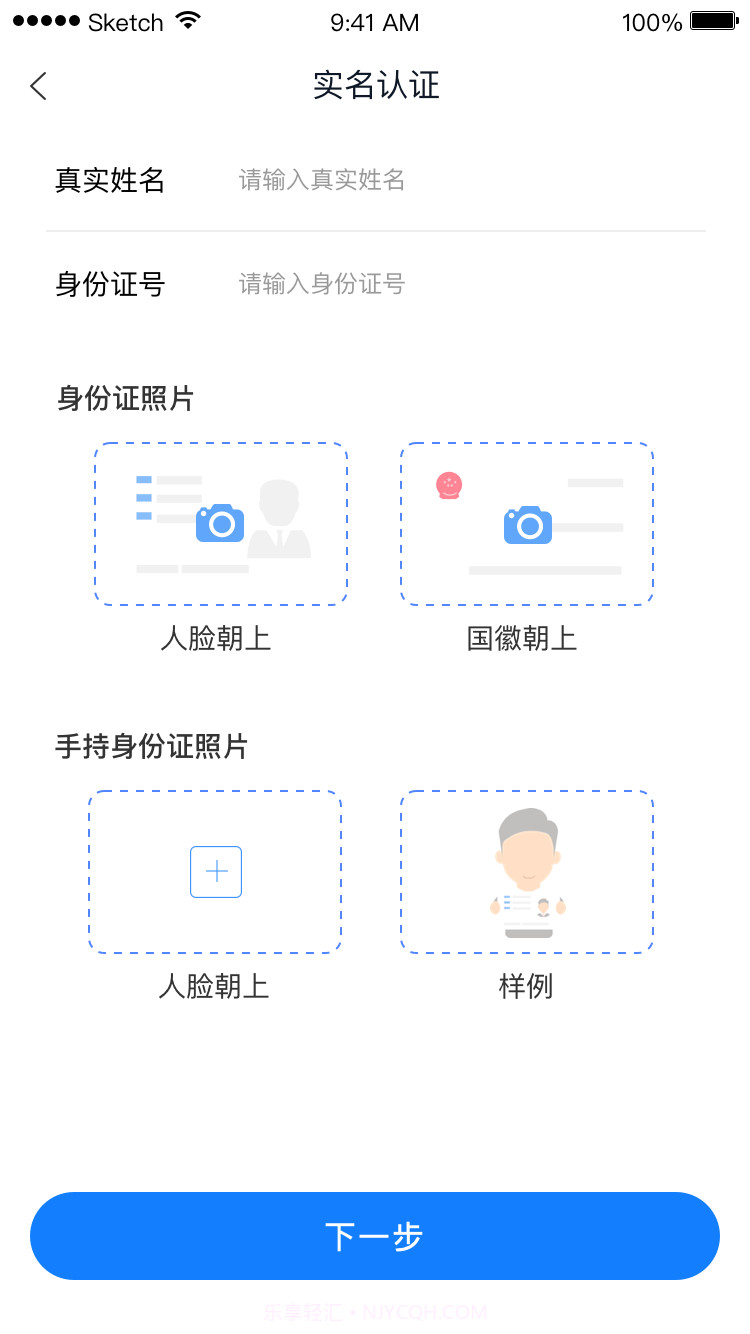The width and height of the screenshot is (750, 1334).
Task: Tap the 9:41 AM time in the status bar
Action: 375,22
